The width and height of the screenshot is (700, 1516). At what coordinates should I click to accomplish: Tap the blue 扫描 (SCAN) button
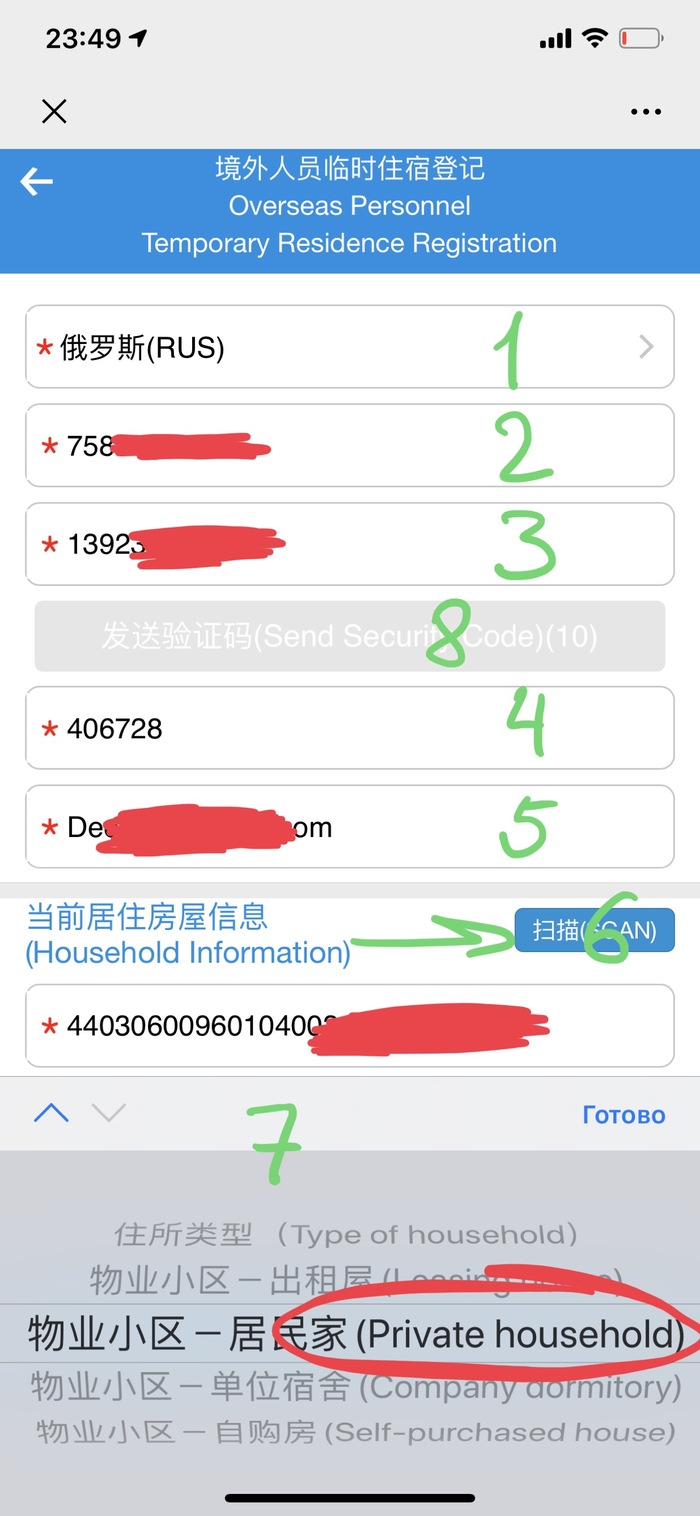(594, 931)
